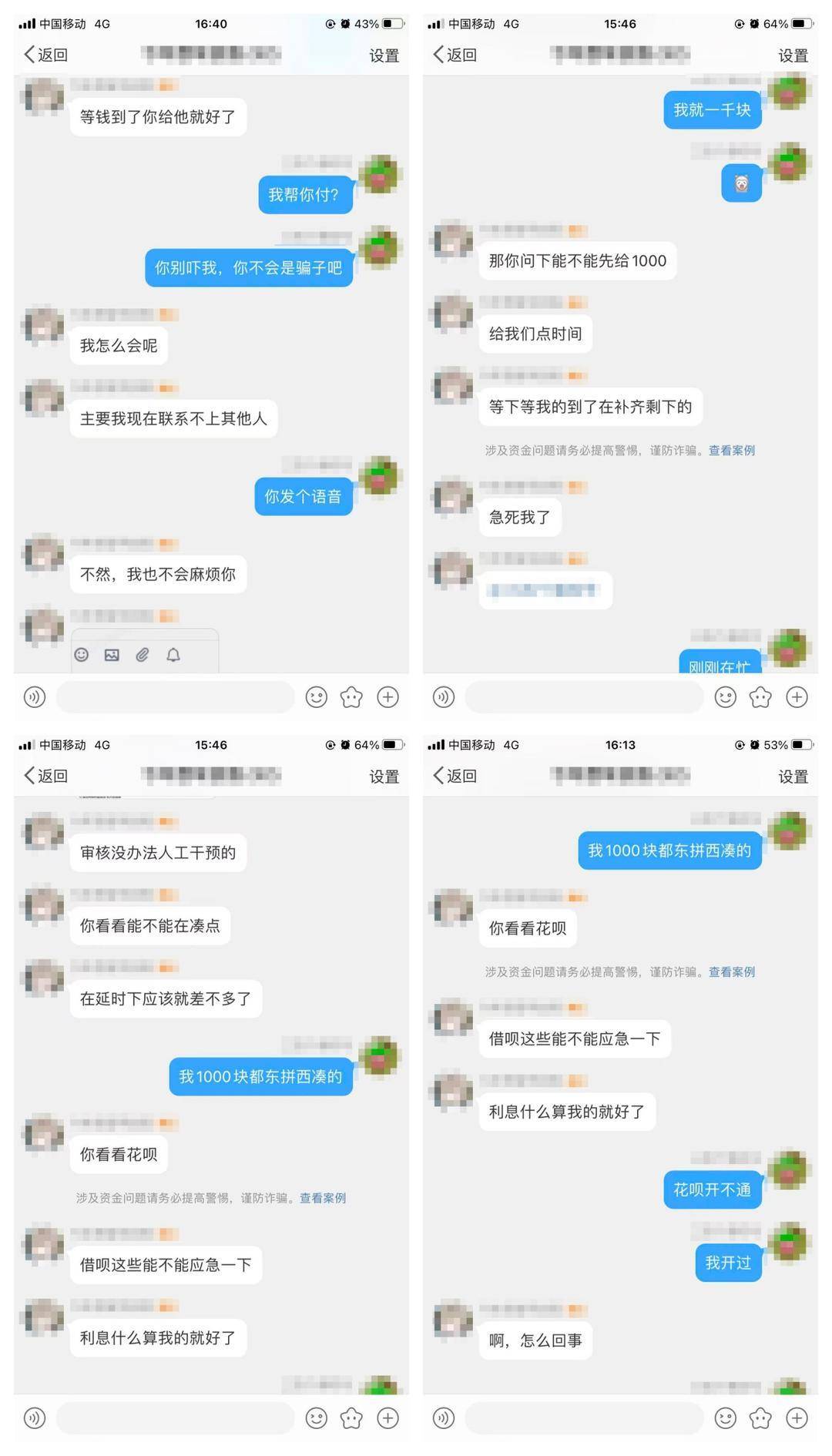Tap the voice wave icon in the bottom-left chat
832x1456 pixels.
[34, 1417]
